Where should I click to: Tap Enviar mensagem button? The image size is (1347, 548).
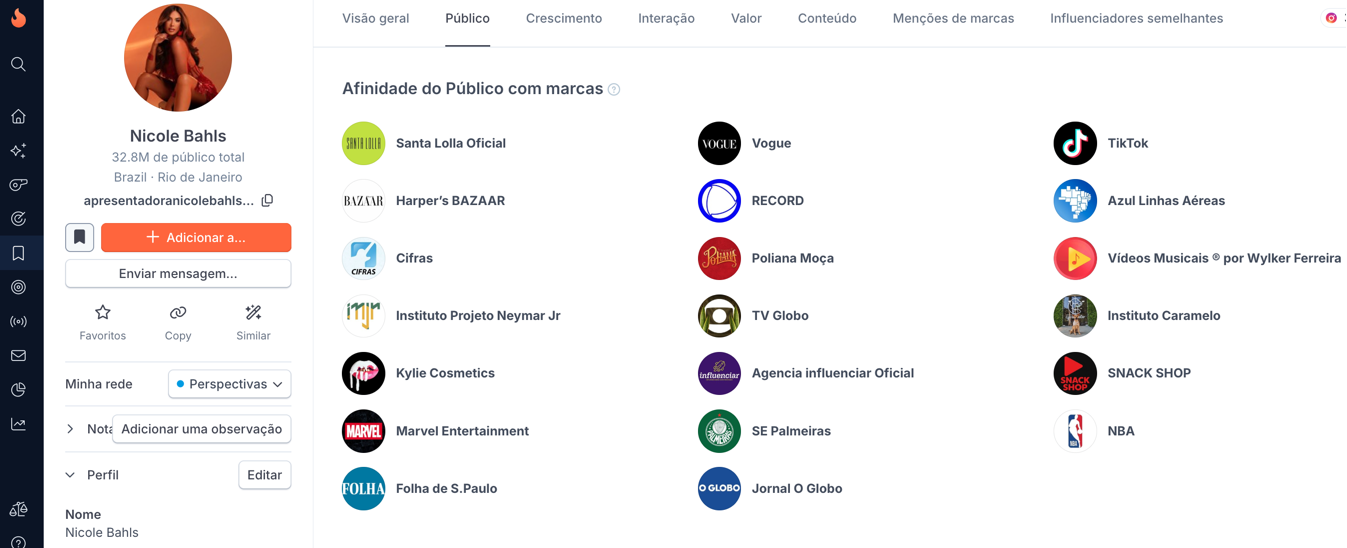[178, 273]
